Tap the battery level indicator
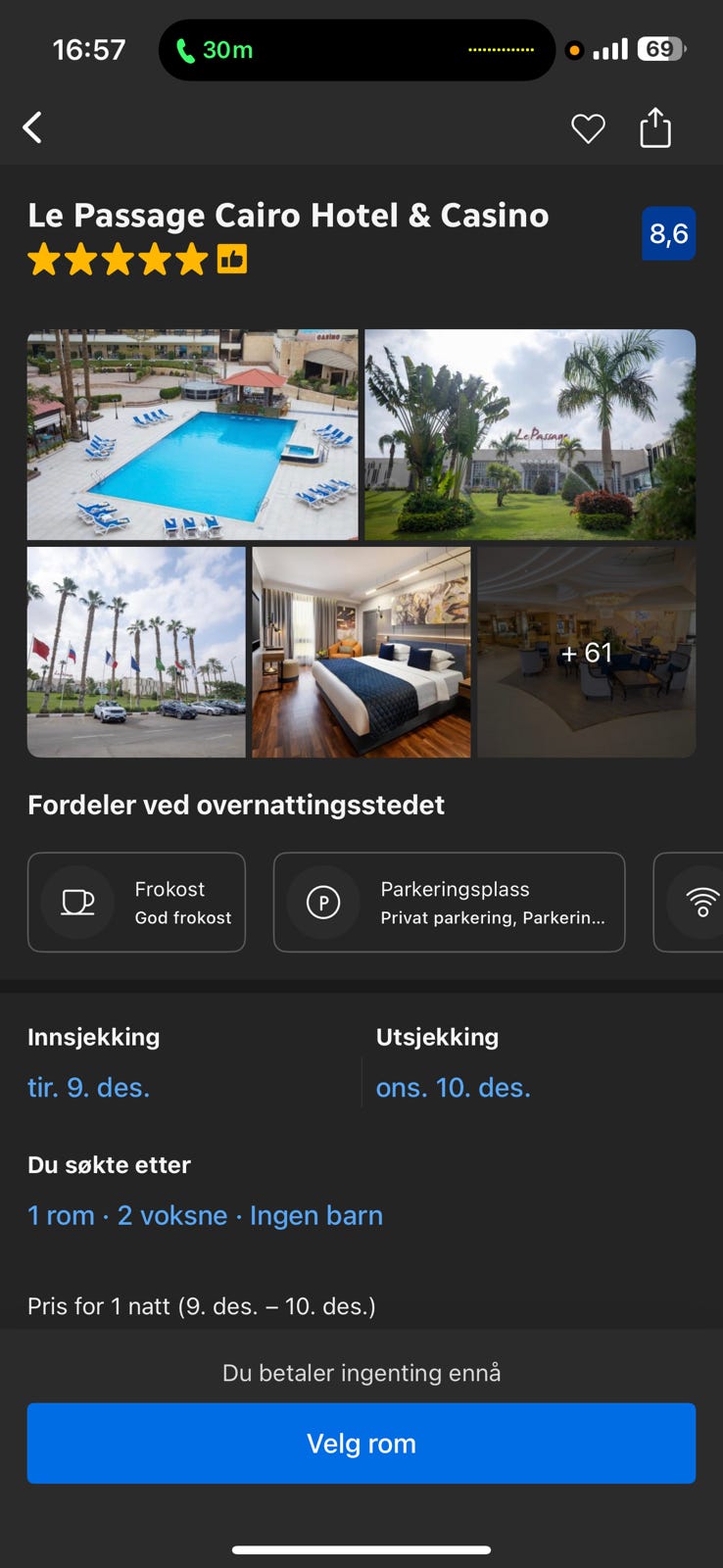The width and height of the screenshot is (723, 1568). coord(661,49)
